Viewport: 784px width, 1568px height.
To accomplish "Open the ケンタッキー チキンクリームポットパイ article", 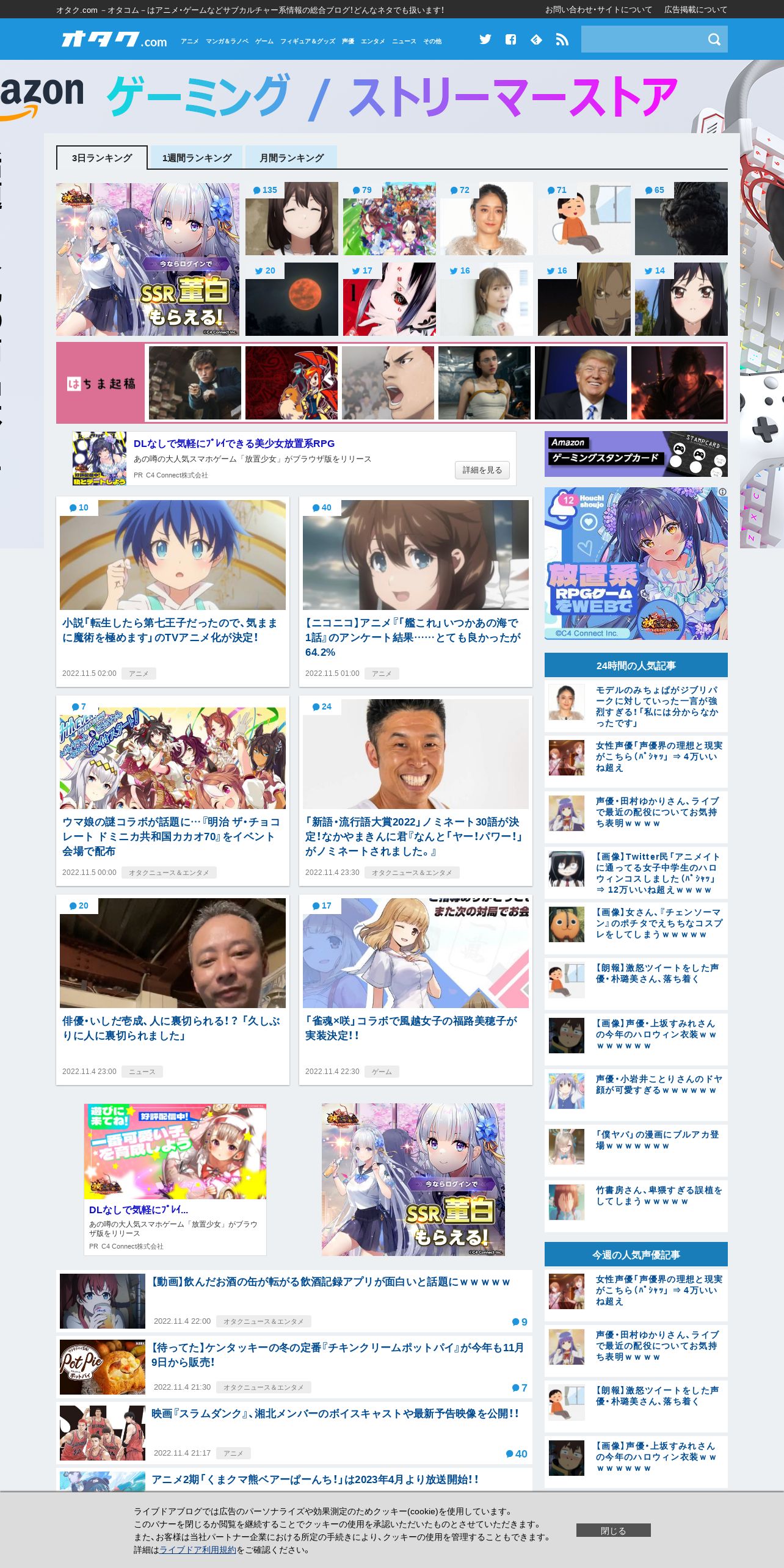I will [x=338, y=1355].
